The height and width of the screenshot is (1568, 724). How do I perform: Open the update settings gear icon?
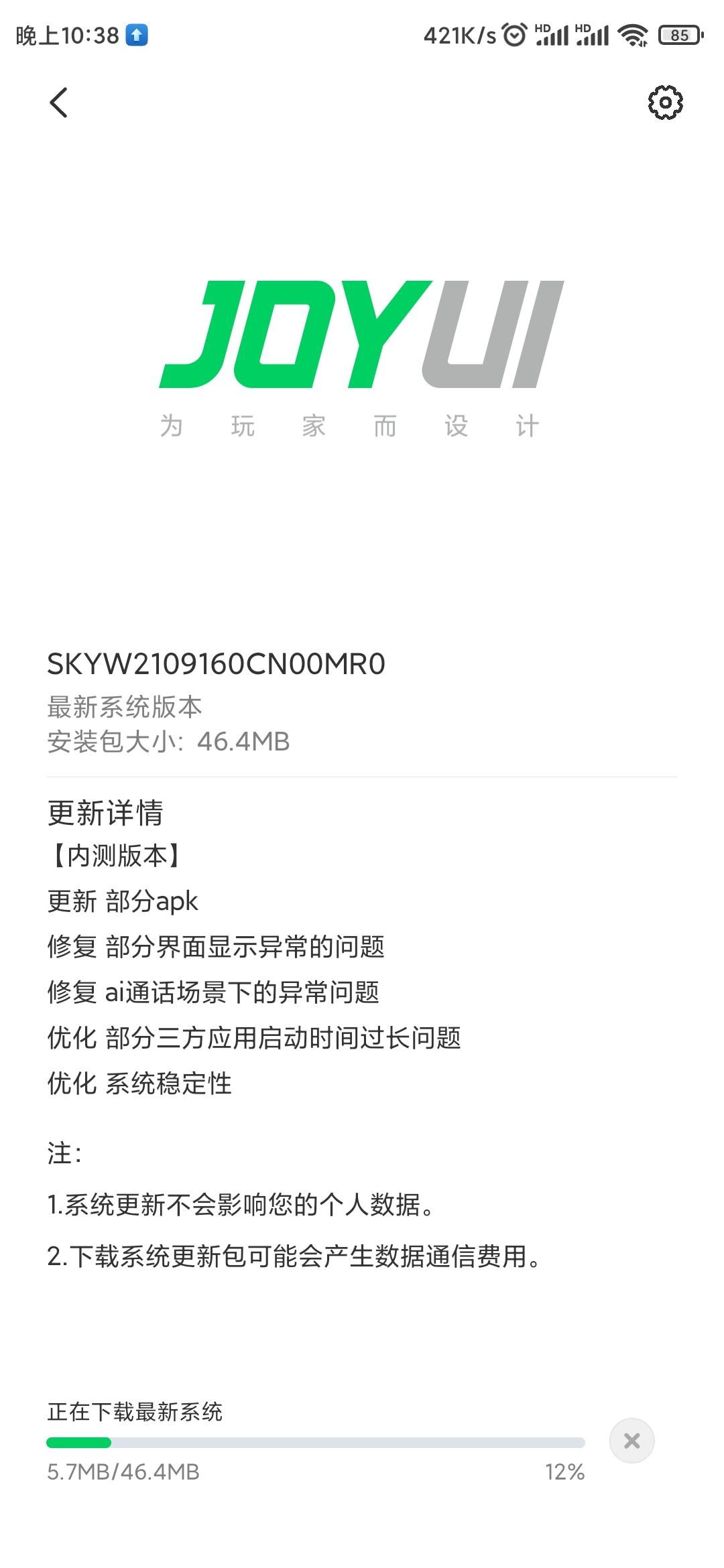665,103
